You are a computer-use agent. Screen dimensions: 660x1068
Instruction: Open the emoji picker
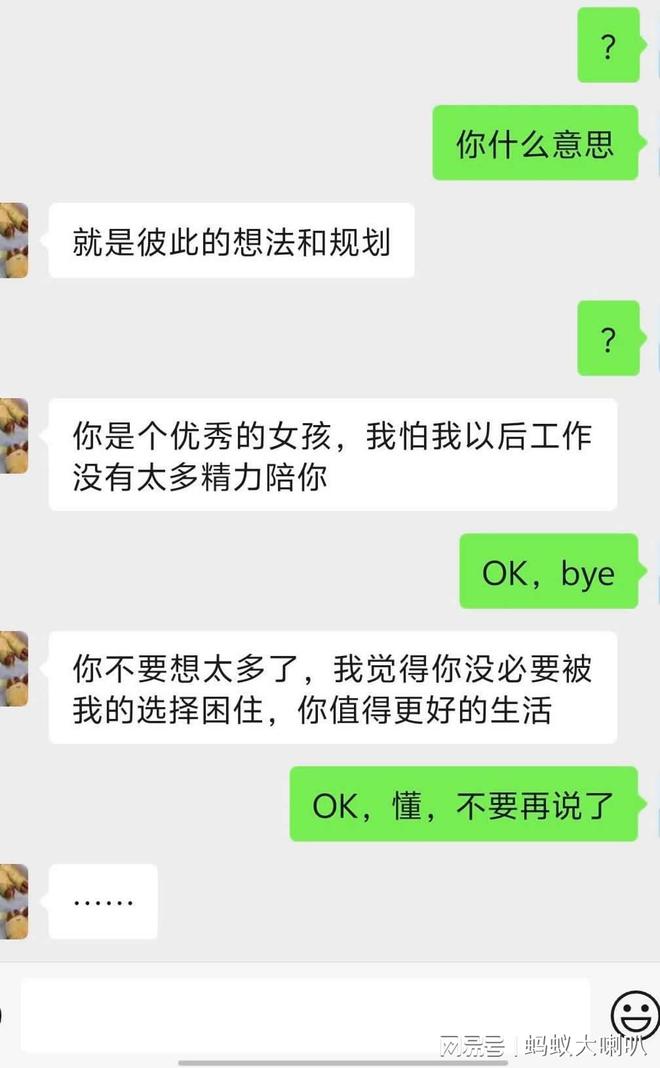click(634, 1016)
